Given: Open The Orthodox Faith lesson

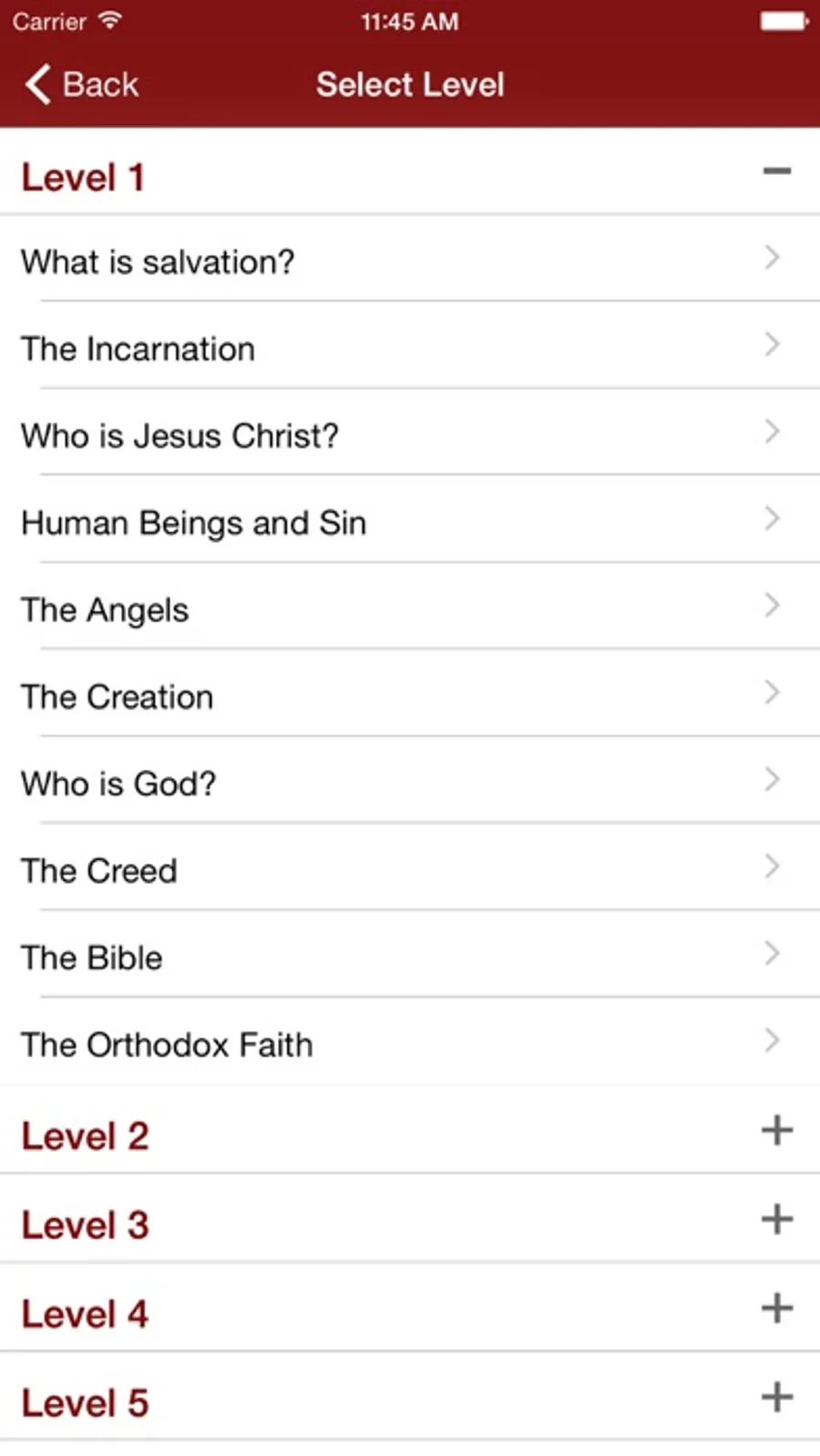Looking at the screenshot, I should click(410, 1044).
